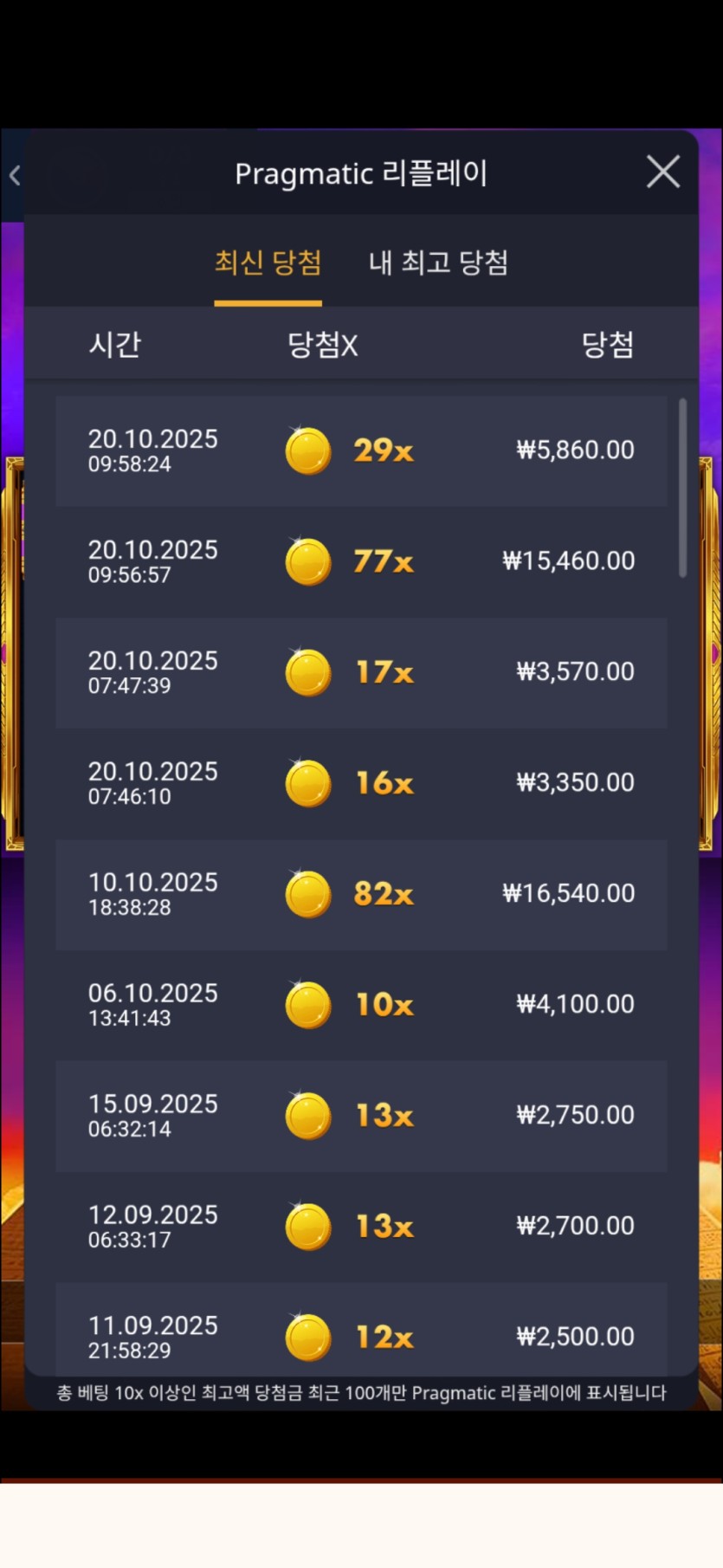
Task: Go back with the left arrow
Action: point(15,176)
